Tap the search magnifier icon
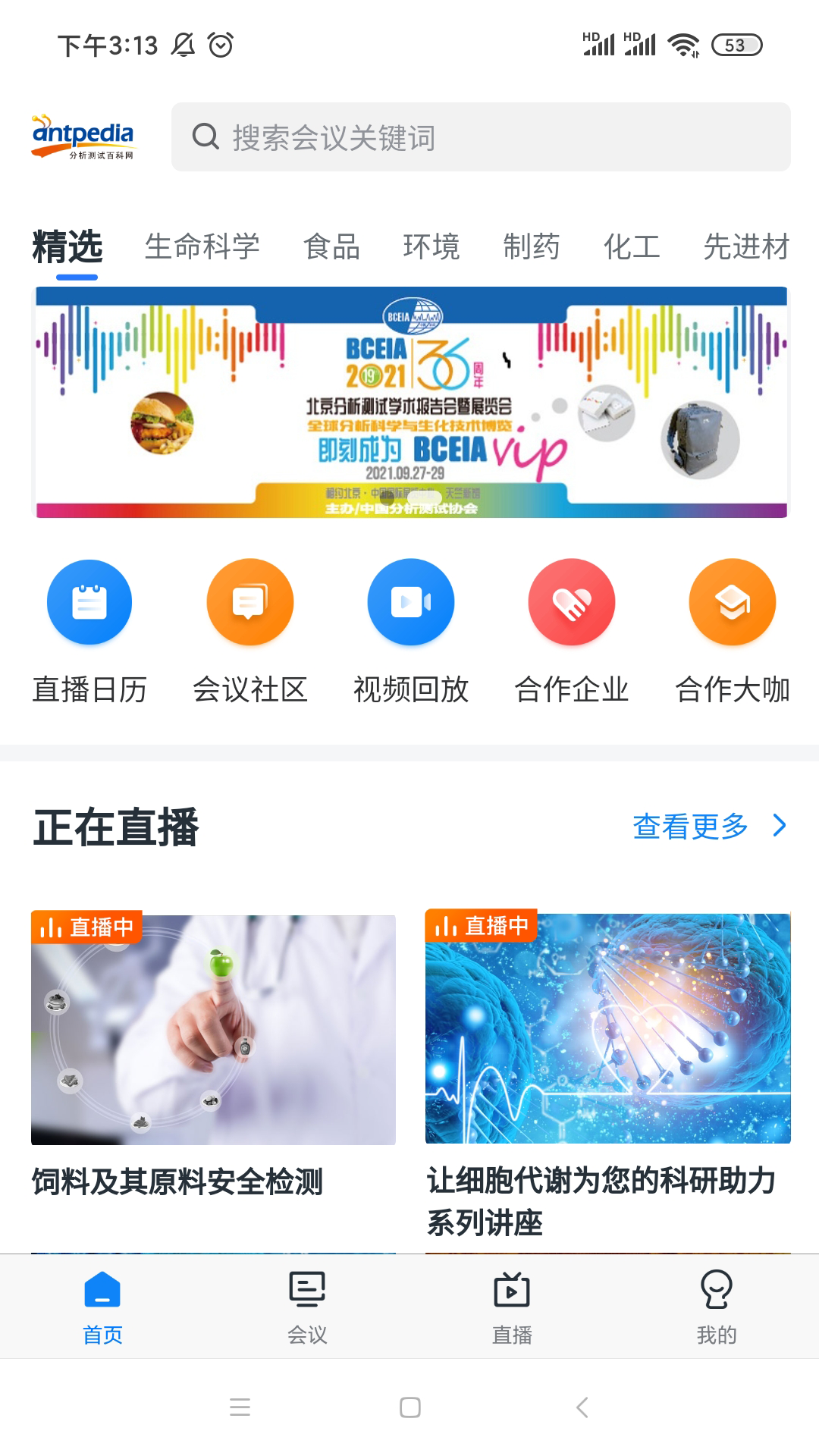This screenshot has height=1456, width=819. (x=206, y=137)
